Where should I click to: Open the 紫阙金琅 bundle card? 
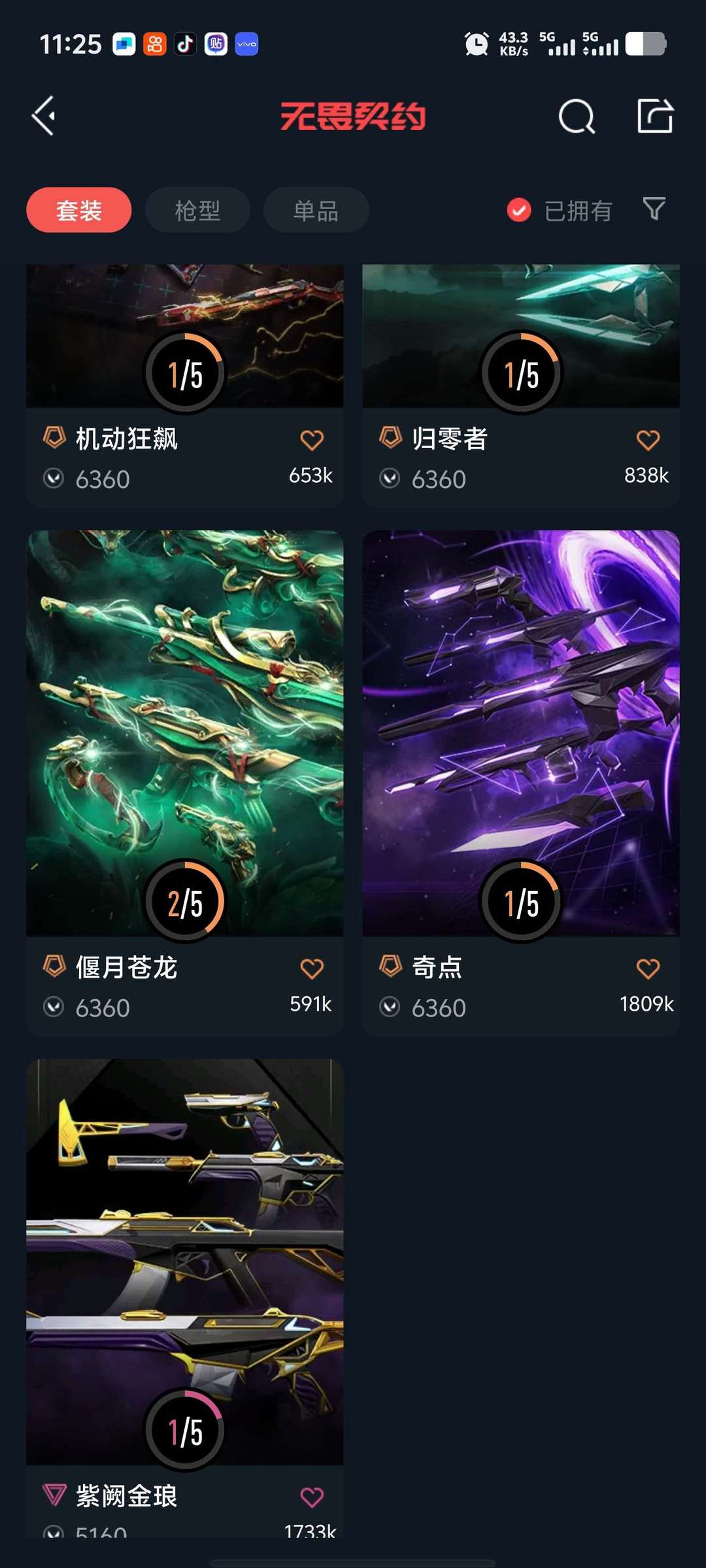185,1298
